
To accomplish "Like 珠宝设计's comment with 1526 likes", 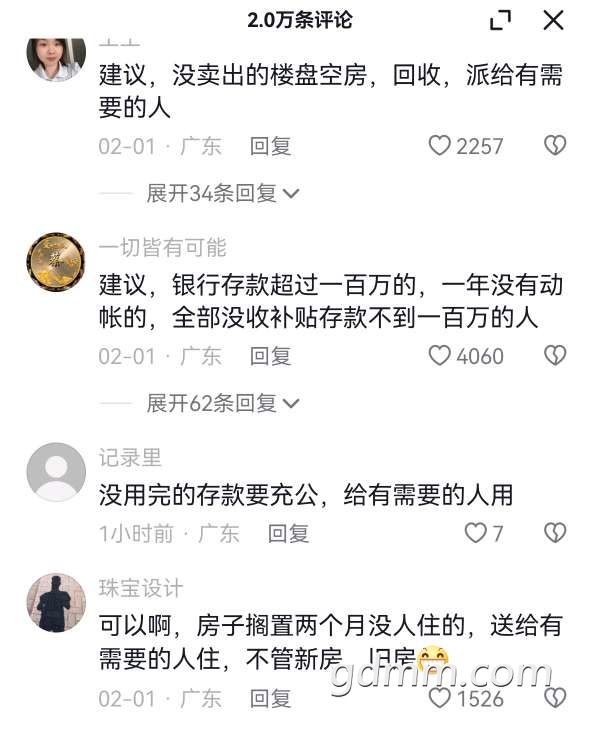I will click(440, 698).
